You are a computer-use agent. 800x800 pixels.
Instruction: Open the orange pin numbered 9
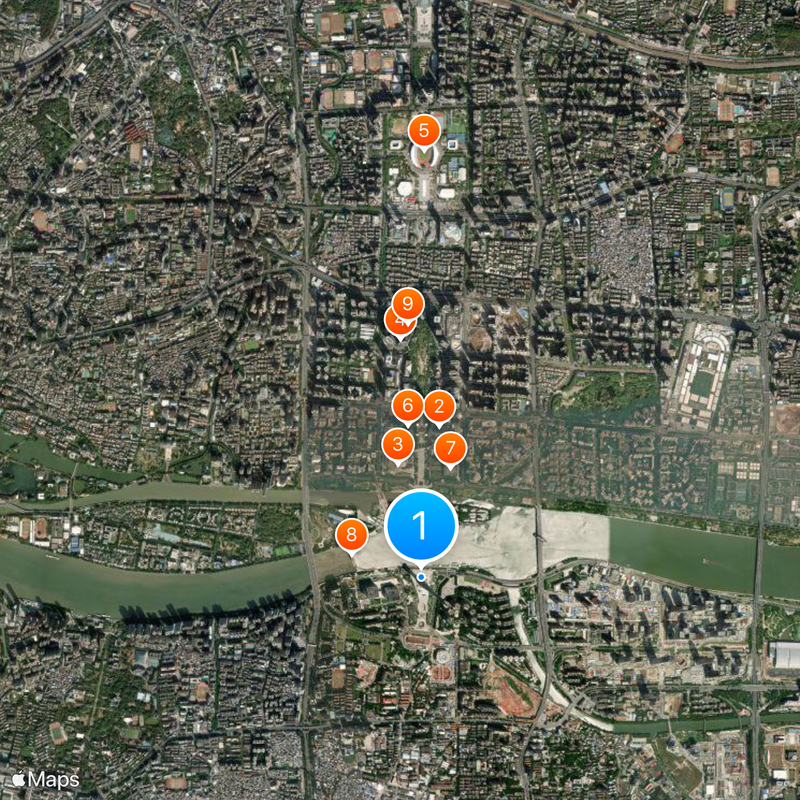[407, 302]
